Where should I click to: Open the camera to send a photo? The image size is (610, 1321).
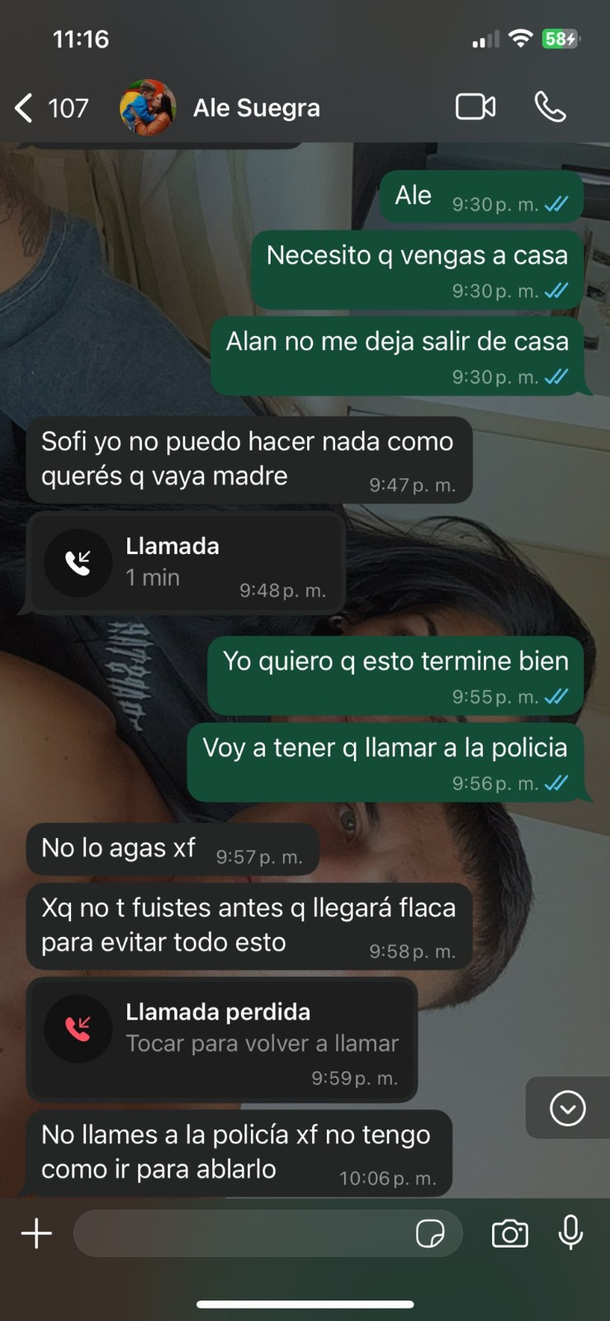click(509, 1234)
